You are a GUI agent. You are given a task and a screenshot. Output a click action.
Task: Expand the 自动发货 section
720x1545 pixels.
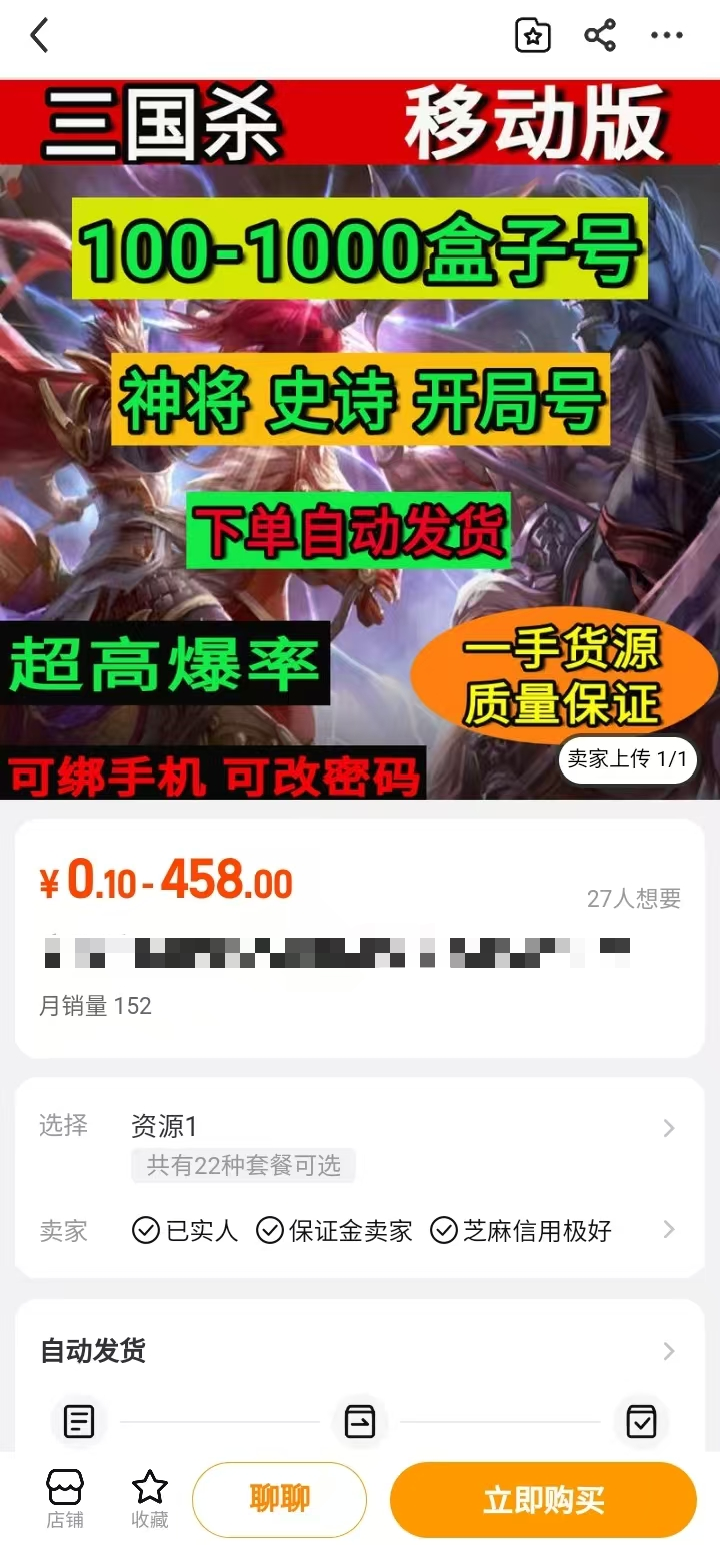[x=360, y=1351]
